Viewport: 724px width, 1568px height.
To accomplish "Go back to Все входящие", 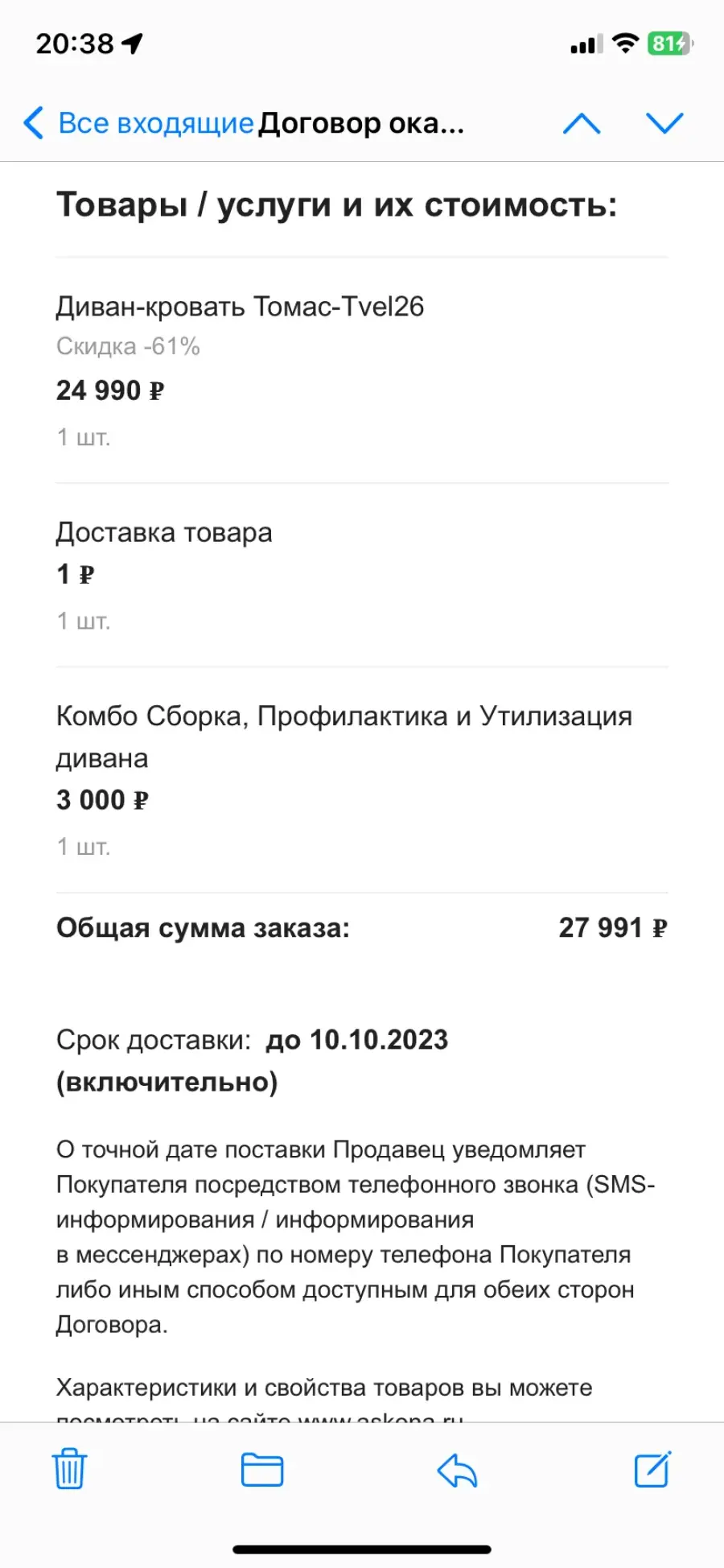I will click(138, 123).
